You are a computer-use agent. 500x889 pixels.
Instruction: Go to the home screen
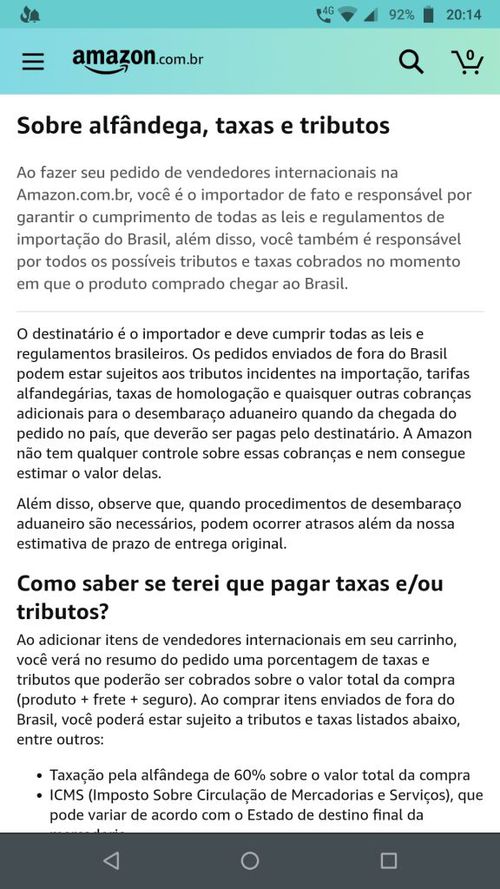tap(250, 861)
